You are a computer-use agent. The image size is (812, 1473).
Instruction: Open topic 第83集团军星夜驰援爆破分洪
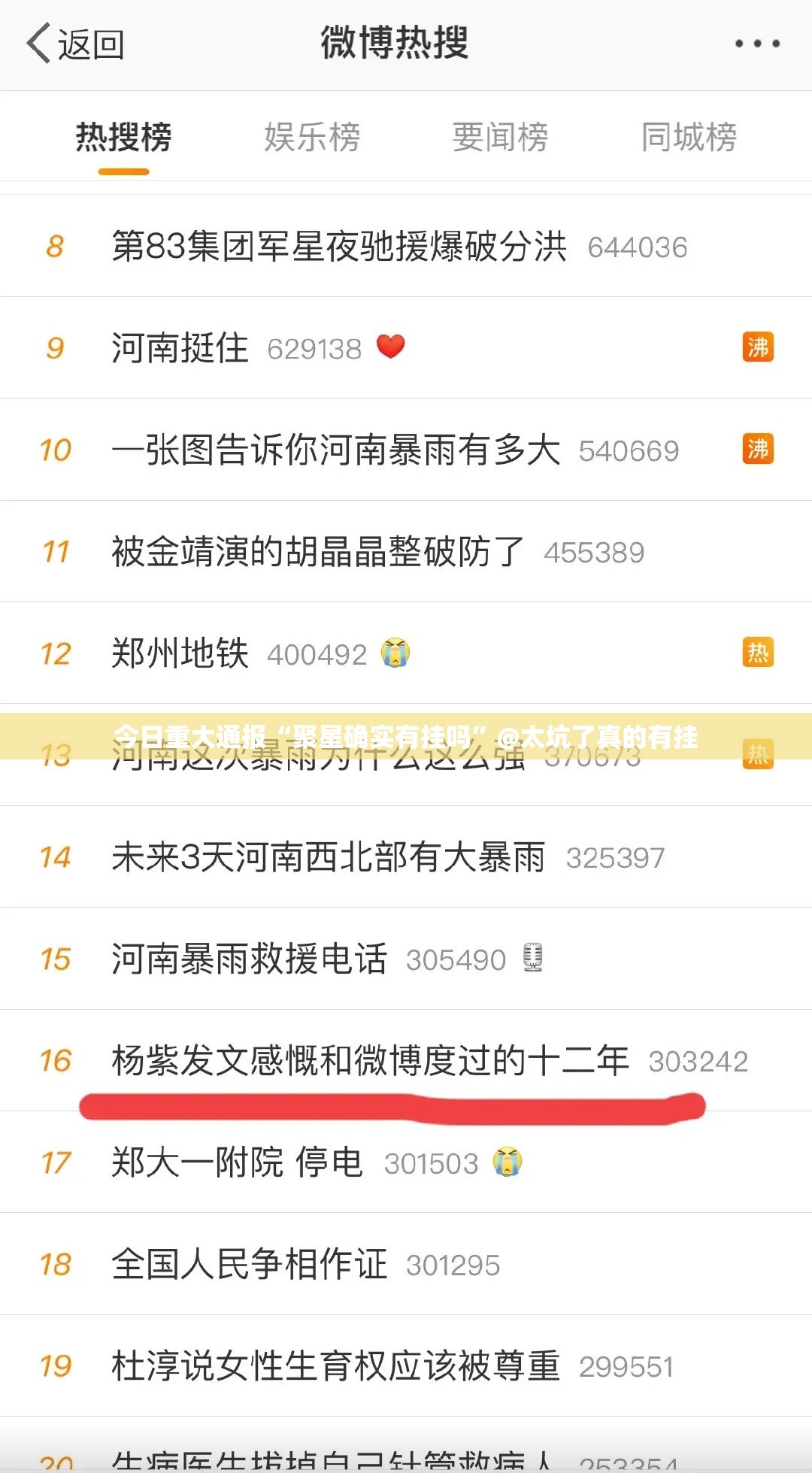338,247
